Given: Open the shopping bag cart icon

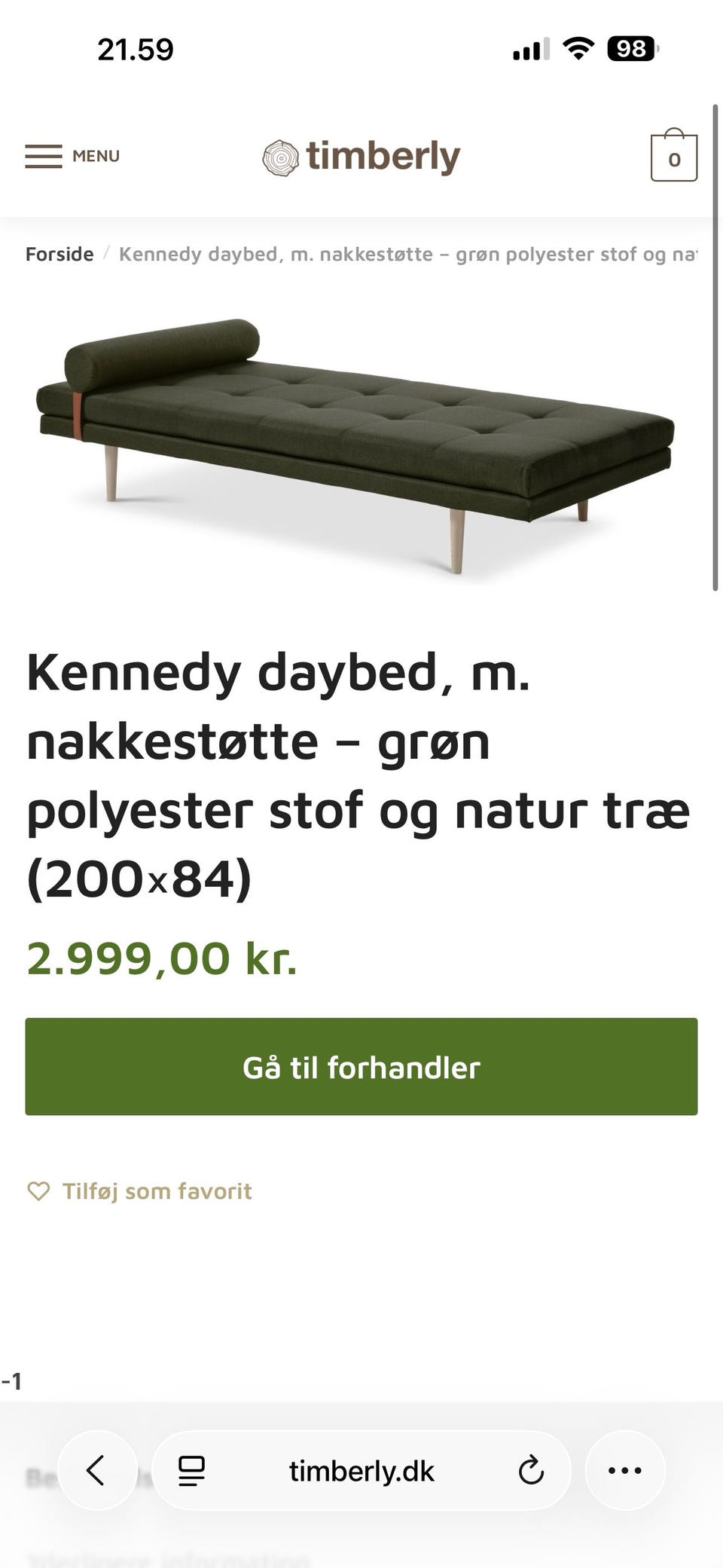Looking at the screenshot, I should tap(674, 156).
